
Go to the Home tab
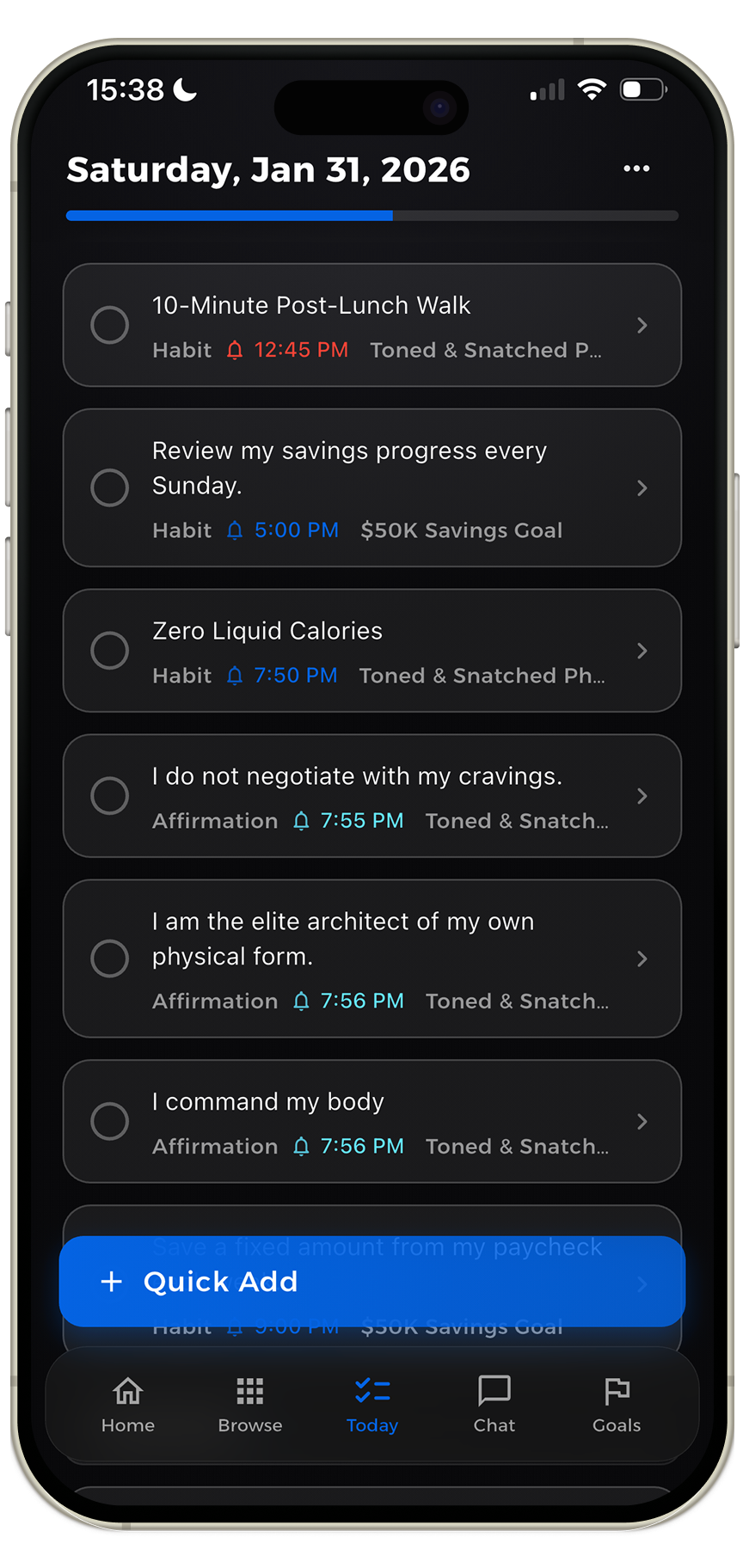pos(128,1405)
